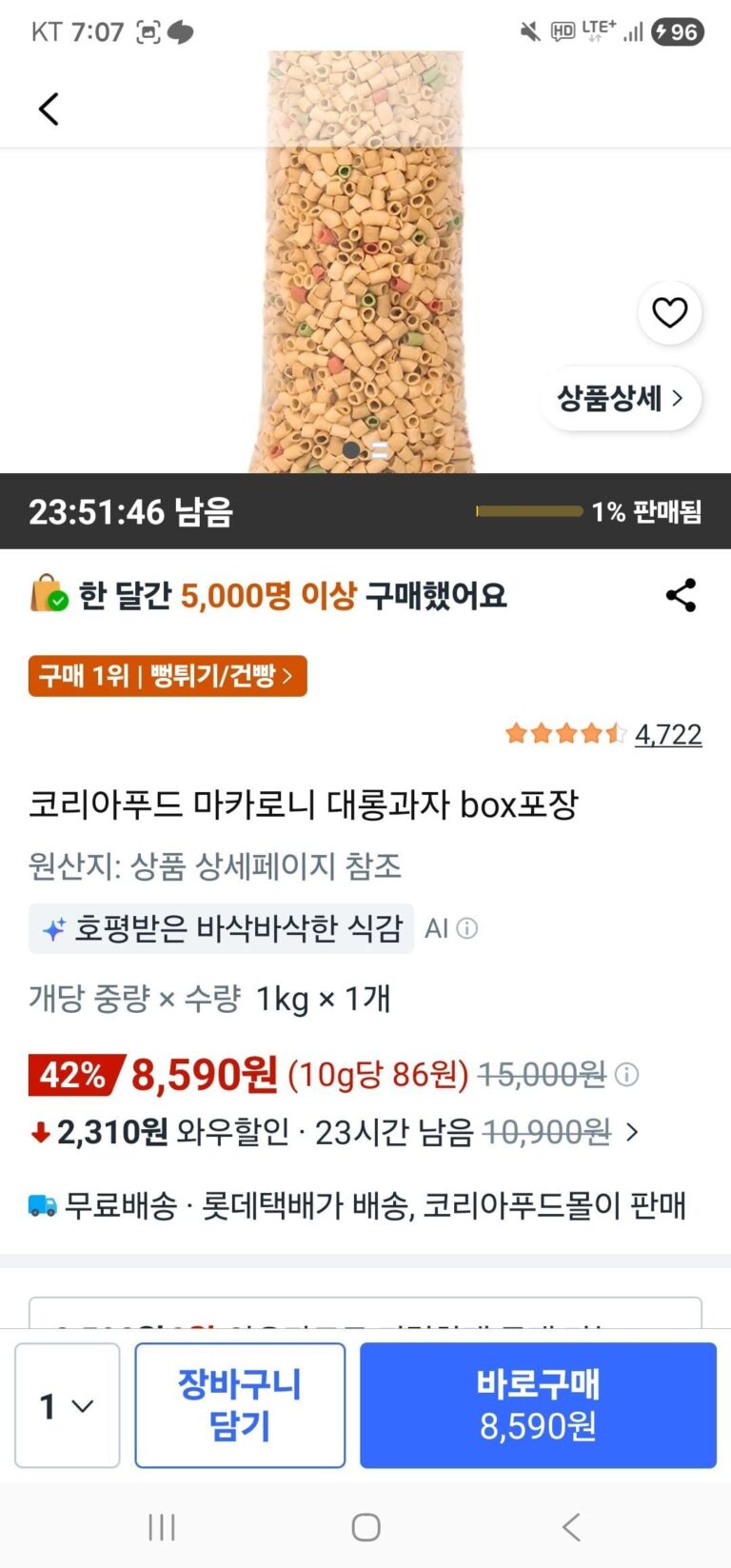Buy now with 바로구매 8,590원
Image resolution: width=731 pixels, height=1568 pixels.
[x=538, y=1405]
